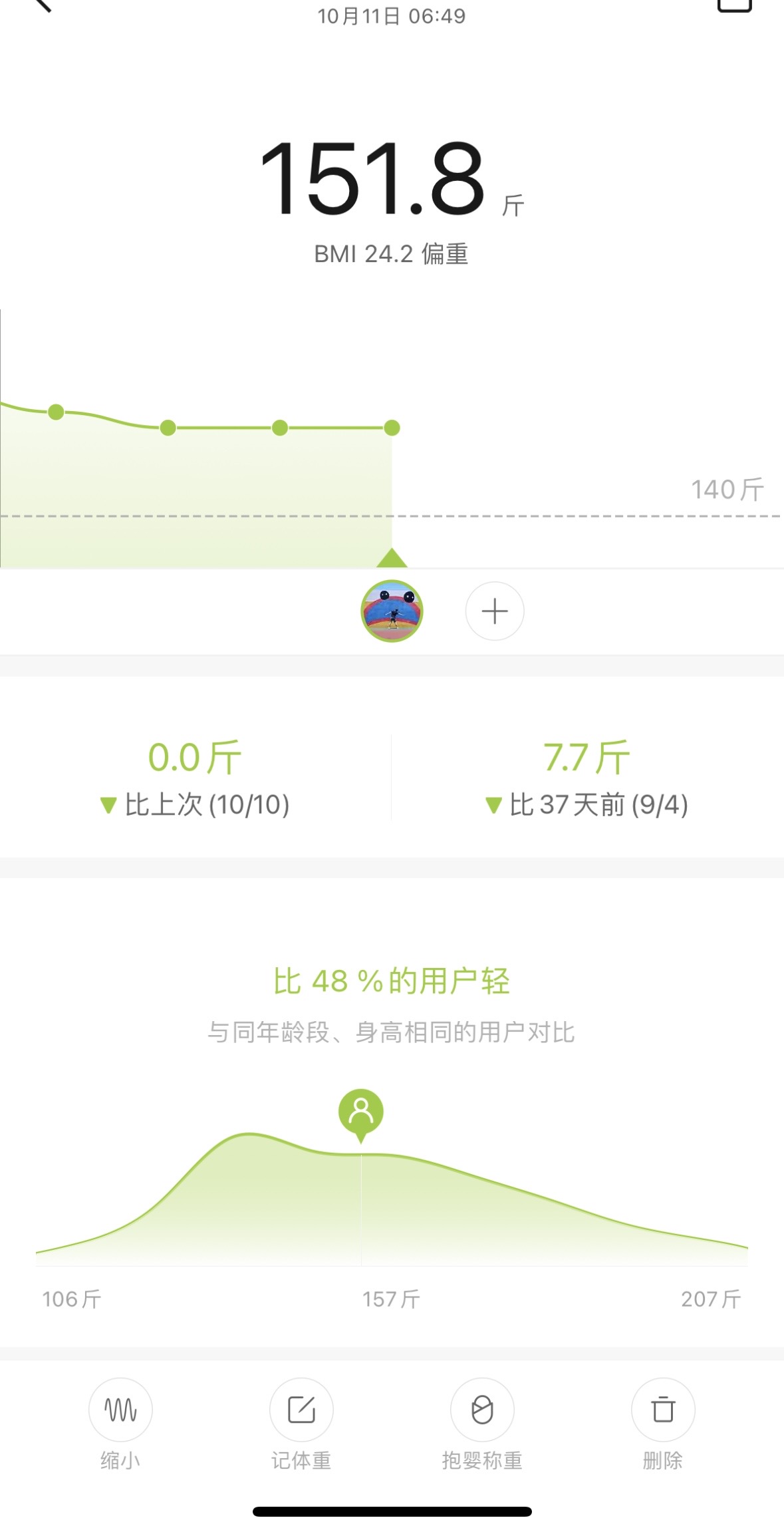784x1532 pixels.
Task: Go back using the top-left arrow
Action: (41, 4)
